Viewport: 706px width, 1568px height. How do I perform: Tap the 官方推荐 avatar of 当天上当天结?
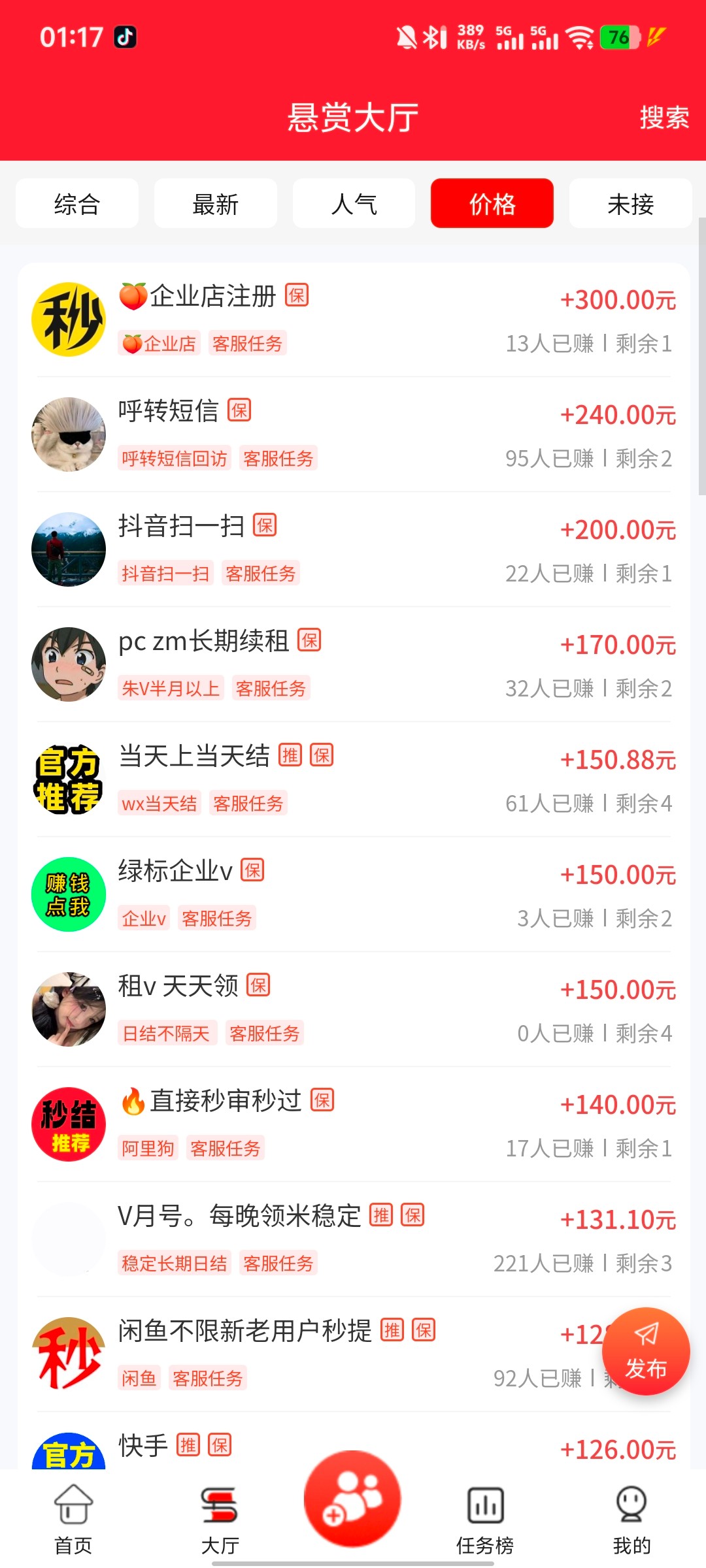(x=68, y=779)
